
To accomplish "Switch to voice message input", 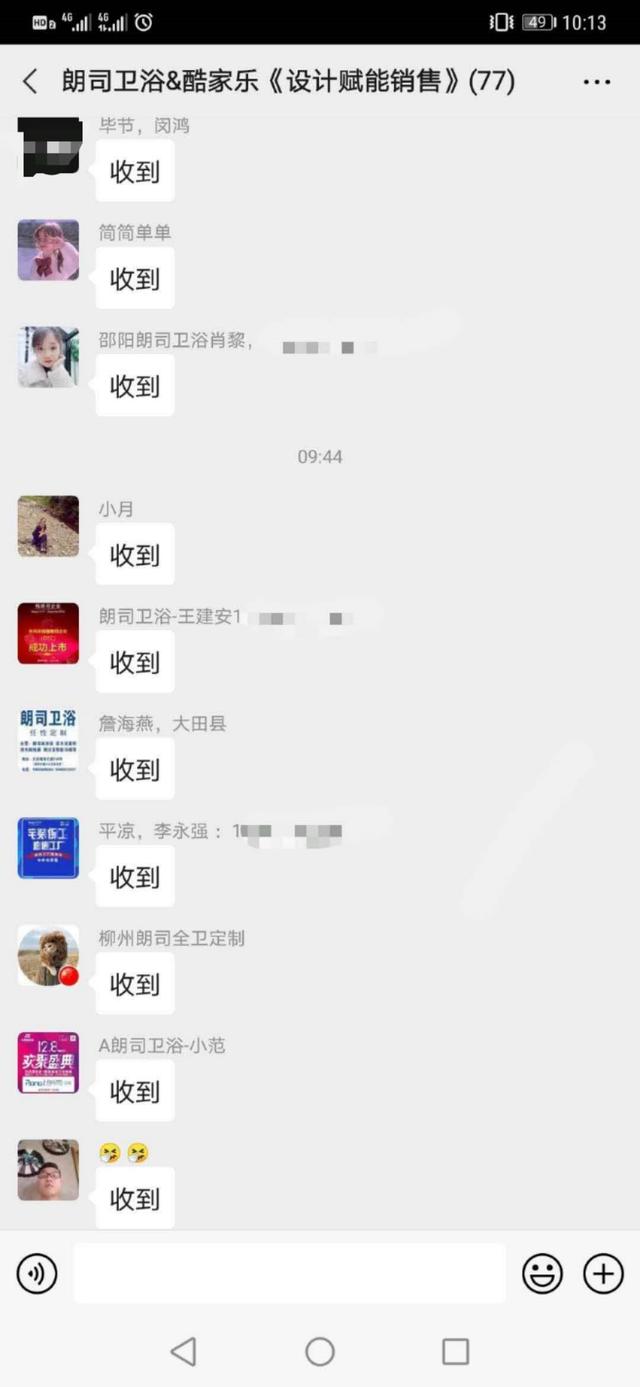I will 37,1274.
